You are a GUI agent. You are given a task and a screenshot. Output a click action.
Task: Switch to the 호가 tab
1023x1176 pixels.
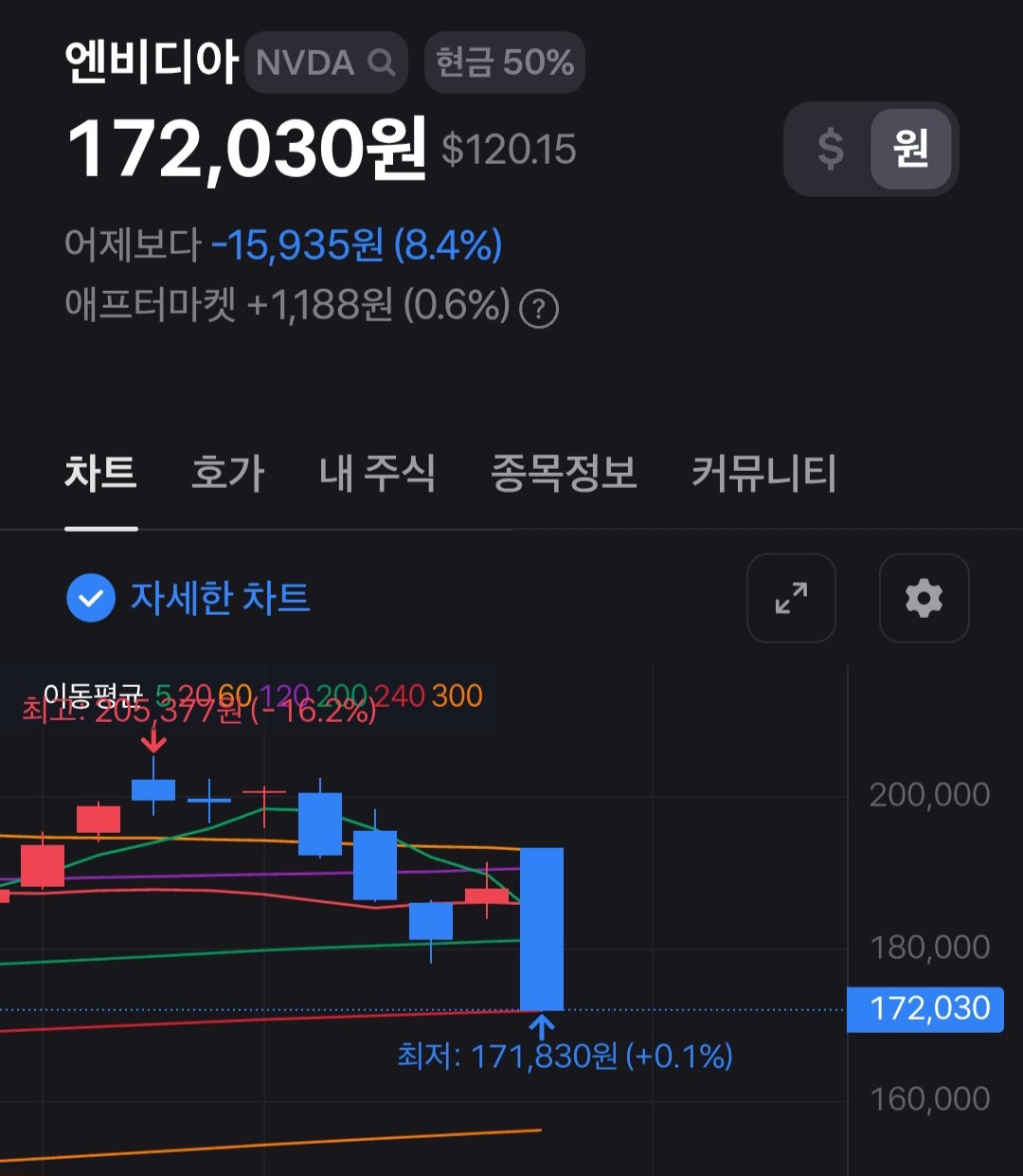[227, 475]
